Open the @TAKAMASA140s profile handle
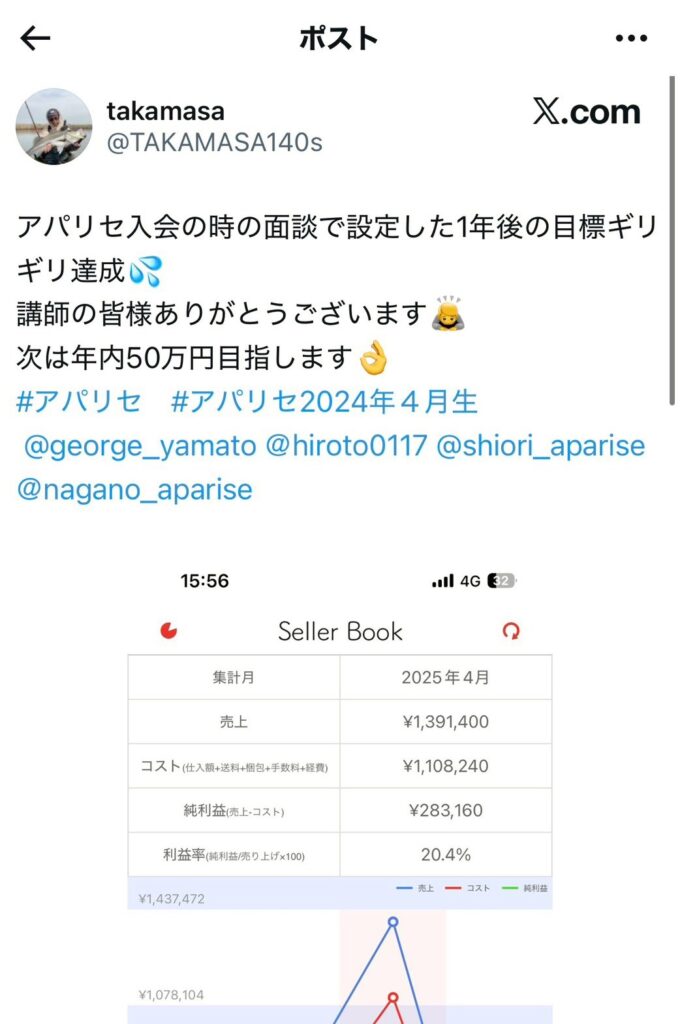 point(214,143)
